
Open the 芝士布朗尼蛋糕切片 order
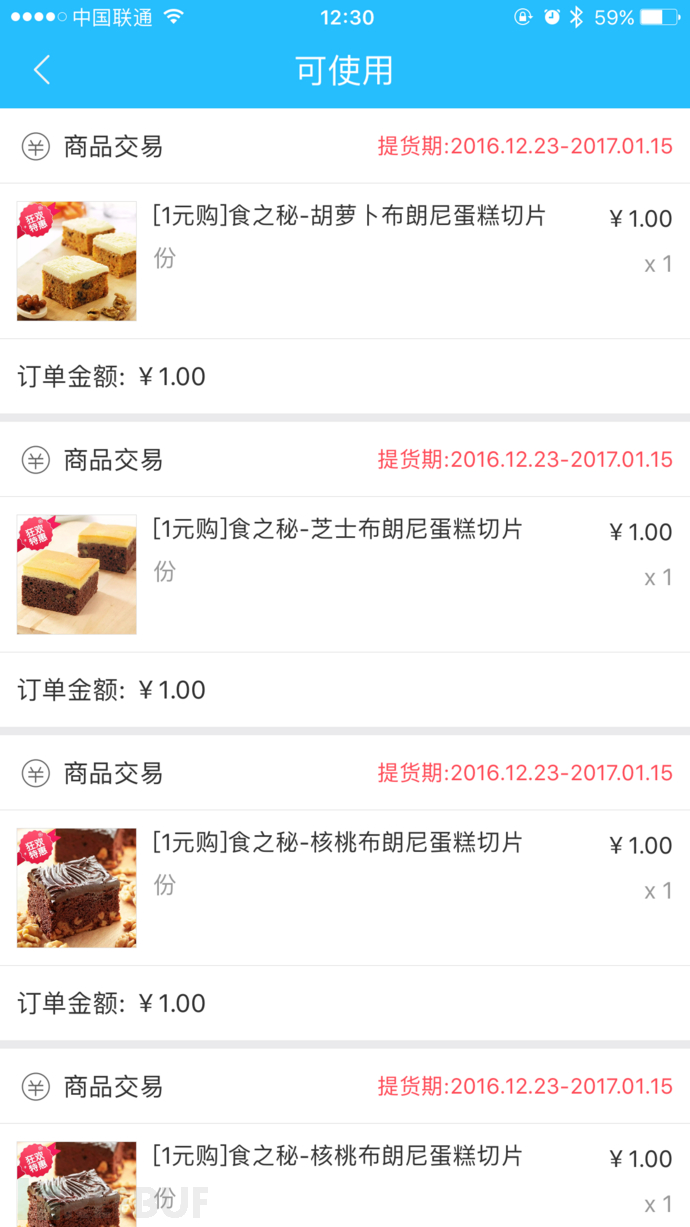coord(345,574)
